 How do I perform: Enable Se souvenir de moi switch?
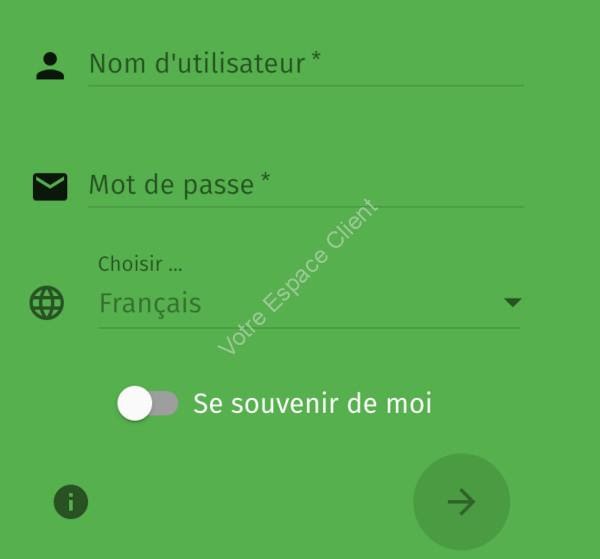coord(148,404)
